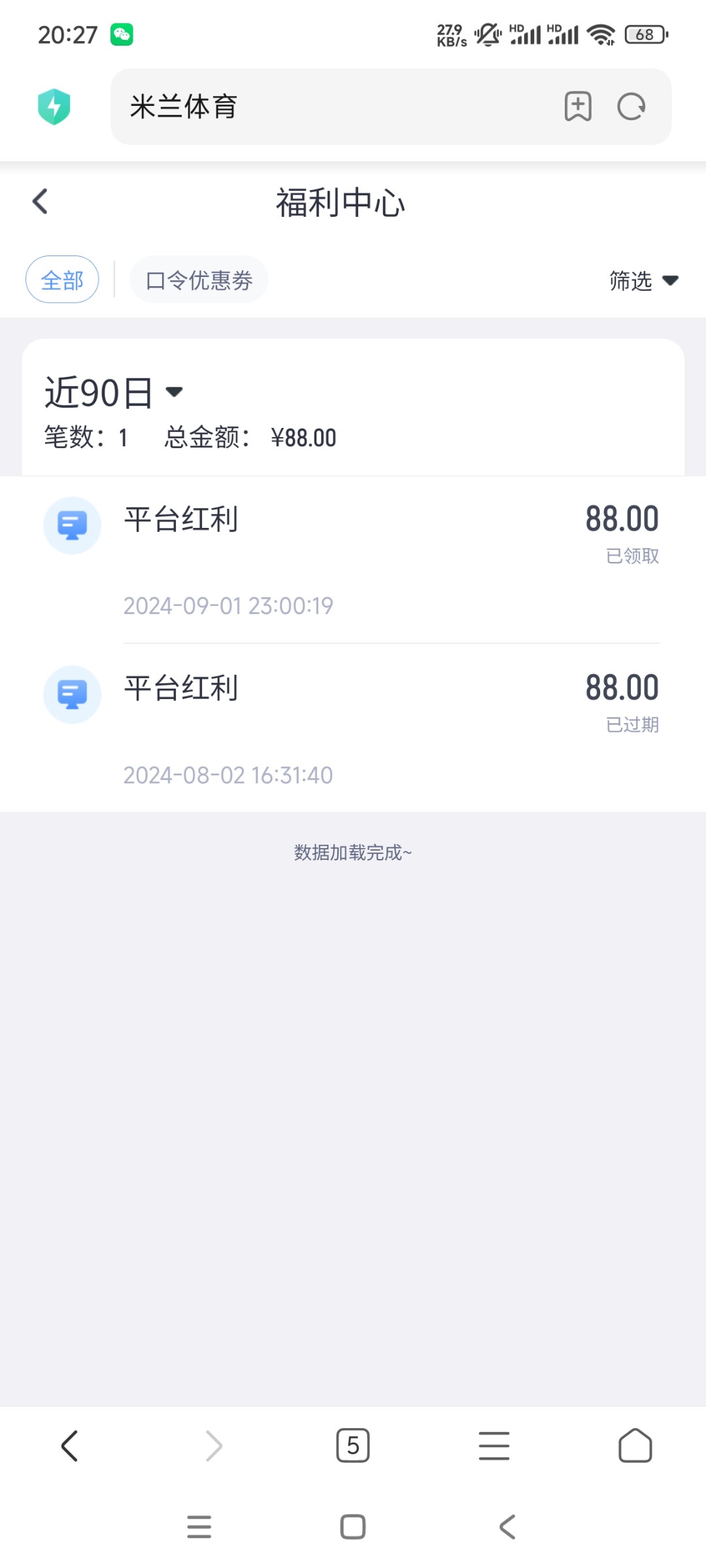The image size is (706, 1568).
Task: Go back from the 福利中心 page
Action: (x=41, y=201)
